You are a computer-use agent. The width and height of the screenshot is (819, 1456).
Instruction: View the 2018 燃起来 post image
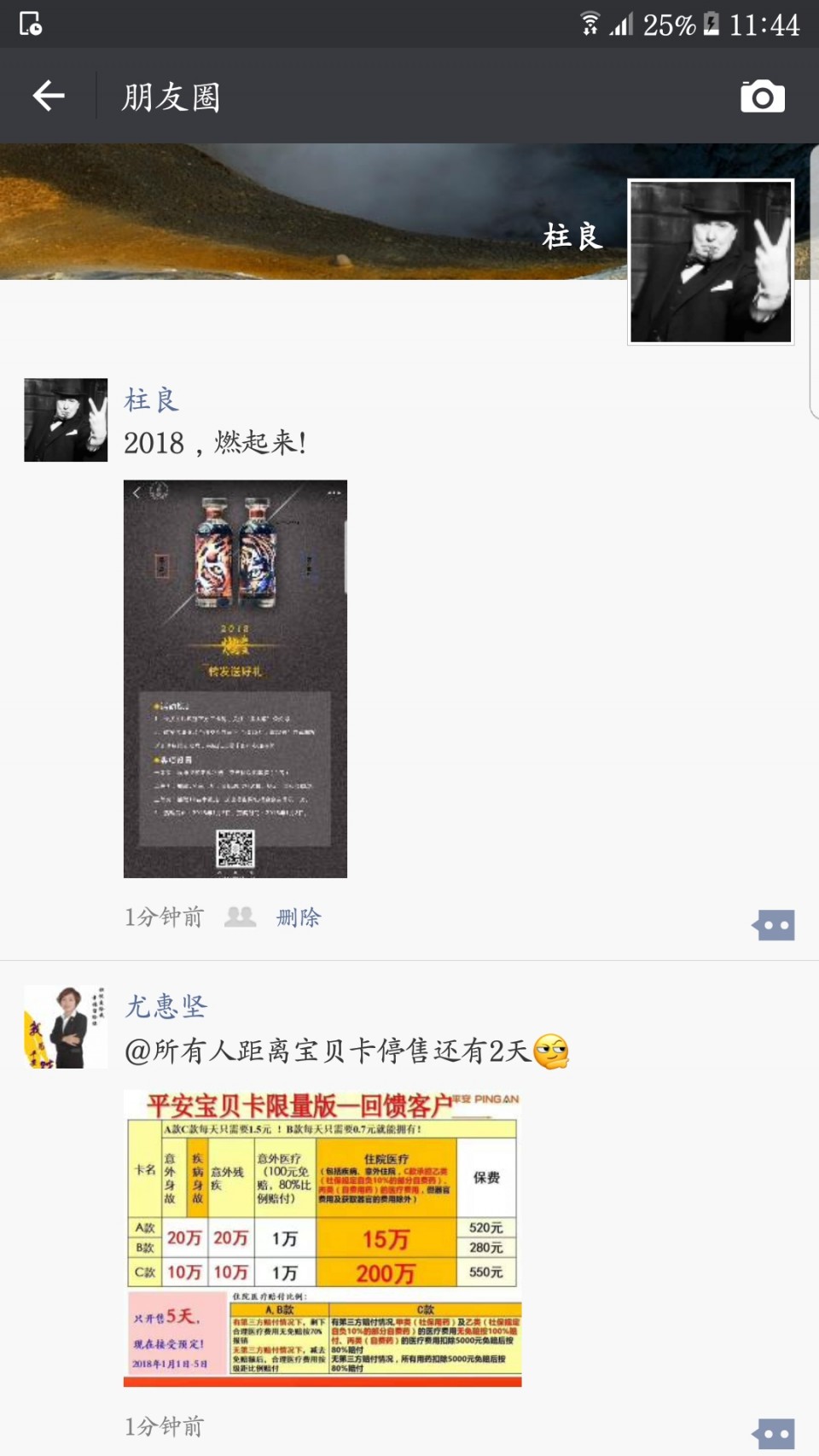pos(235,678)
